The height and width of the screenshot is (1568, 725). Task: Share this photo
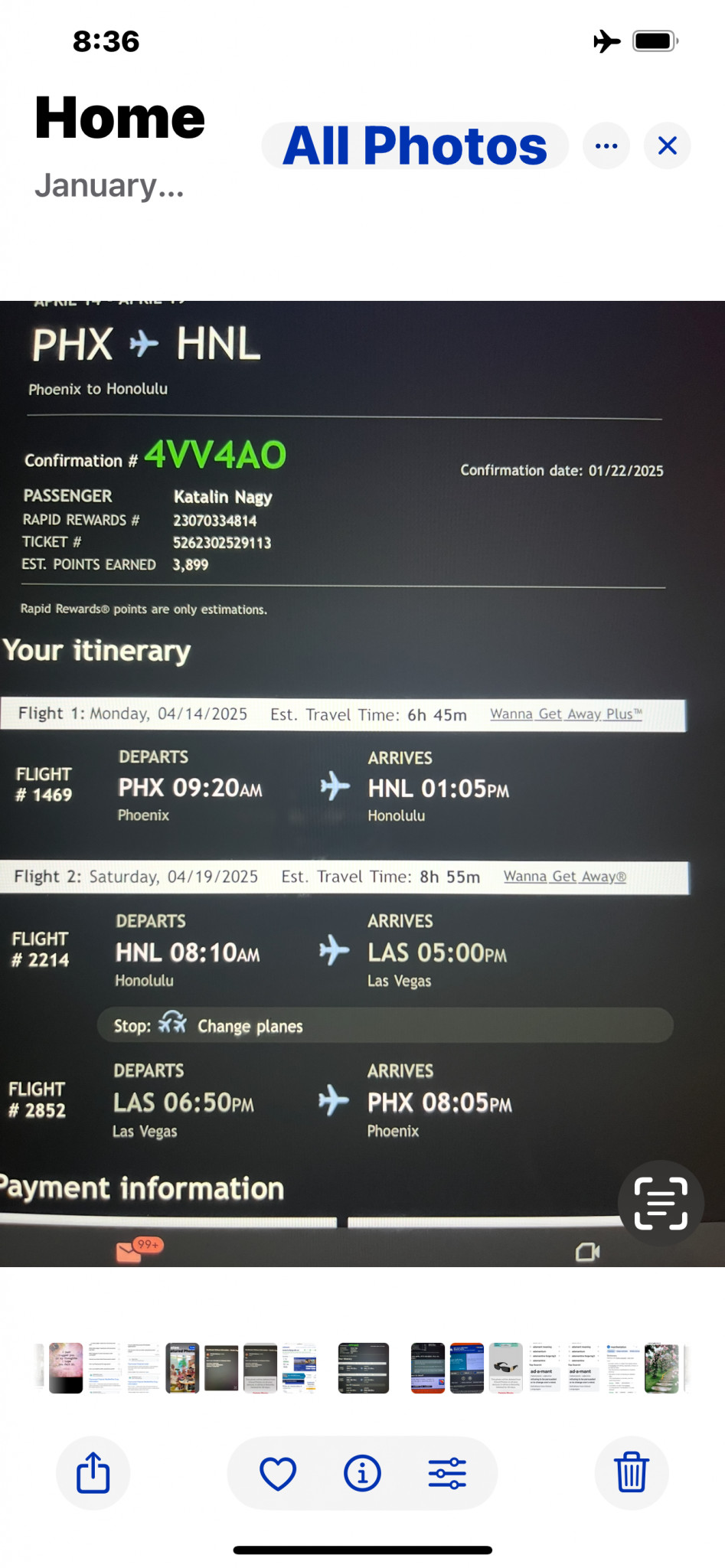click(93, 1473)
